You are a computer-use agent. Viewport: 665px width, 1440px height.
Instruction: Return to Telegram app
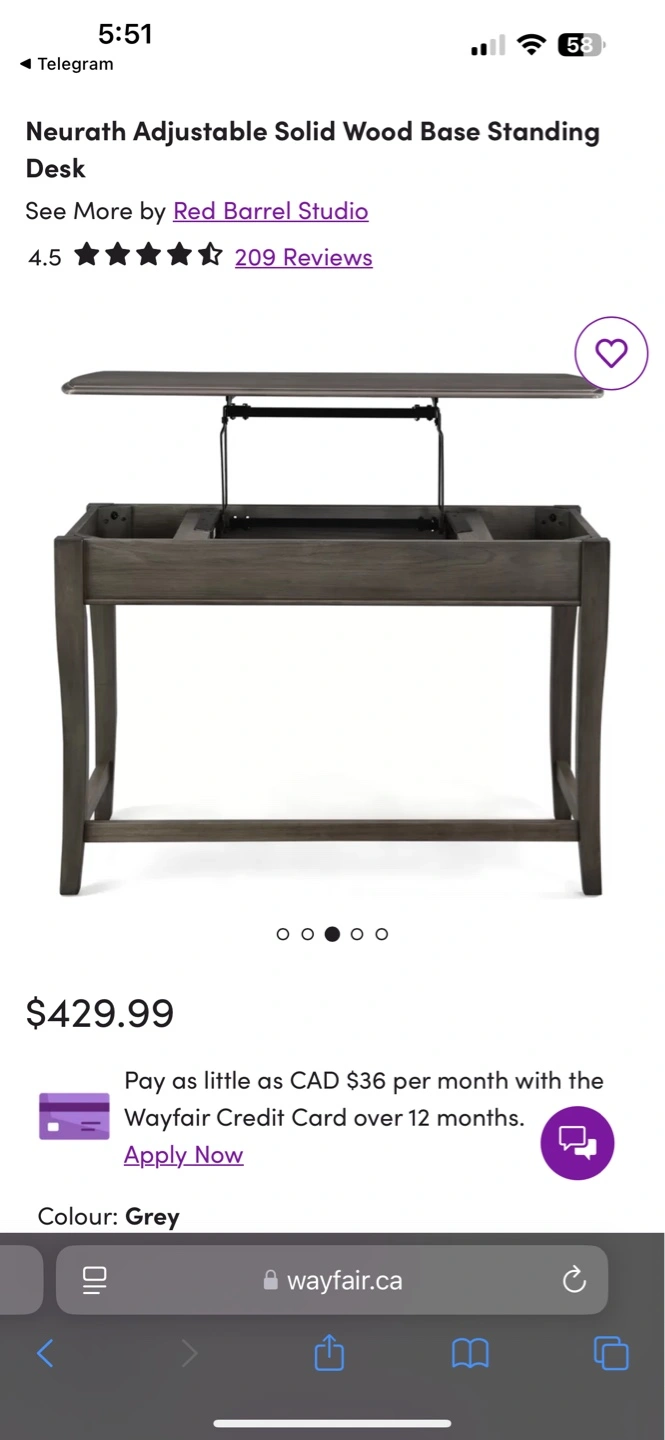pyautogui.click(x=66, y=64)
